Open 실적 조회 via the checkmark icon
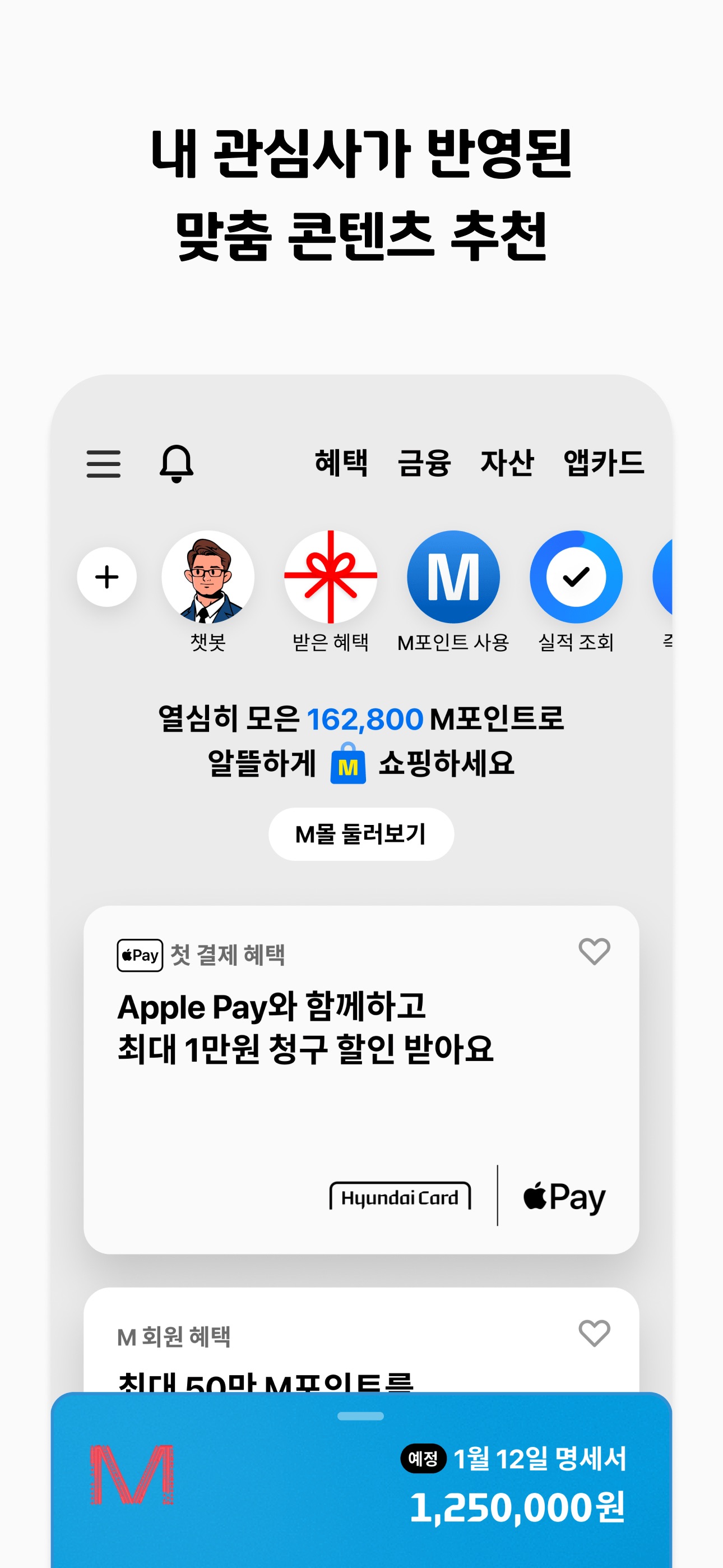 pyautogui.click(x=576, y=578)
